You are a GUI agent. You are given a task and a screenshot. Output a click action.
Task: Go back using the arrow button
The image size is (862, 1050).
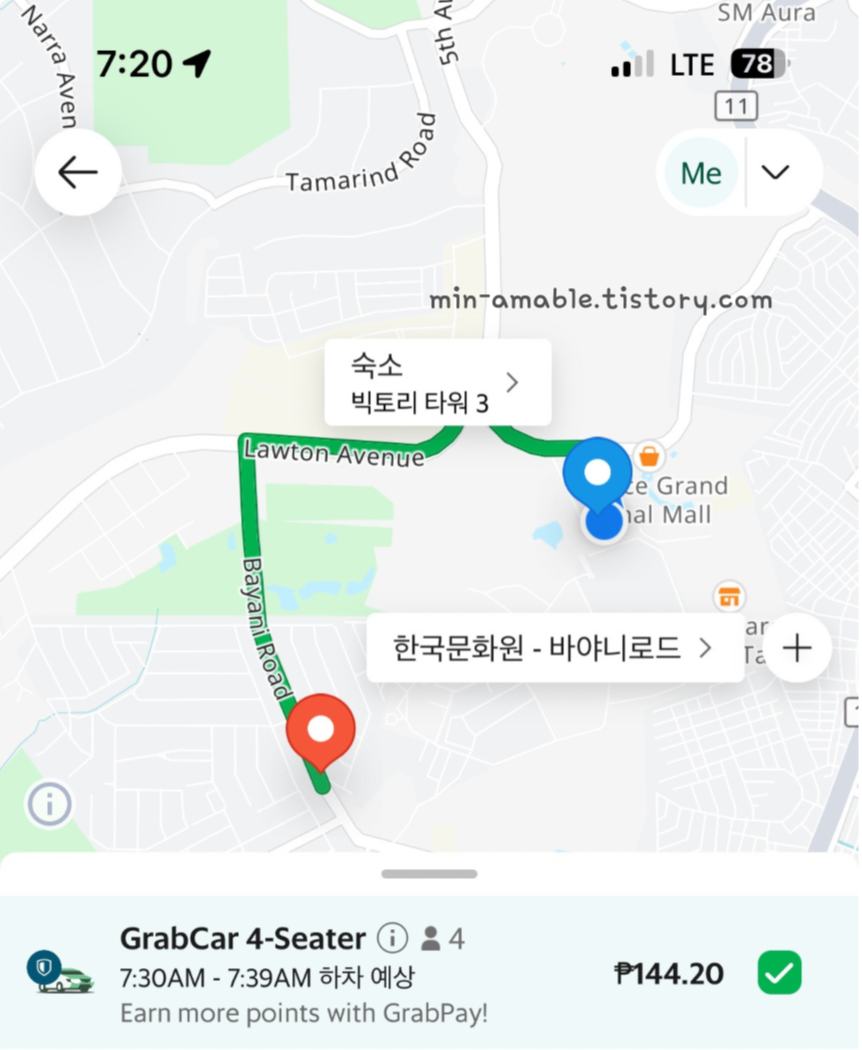77,171
